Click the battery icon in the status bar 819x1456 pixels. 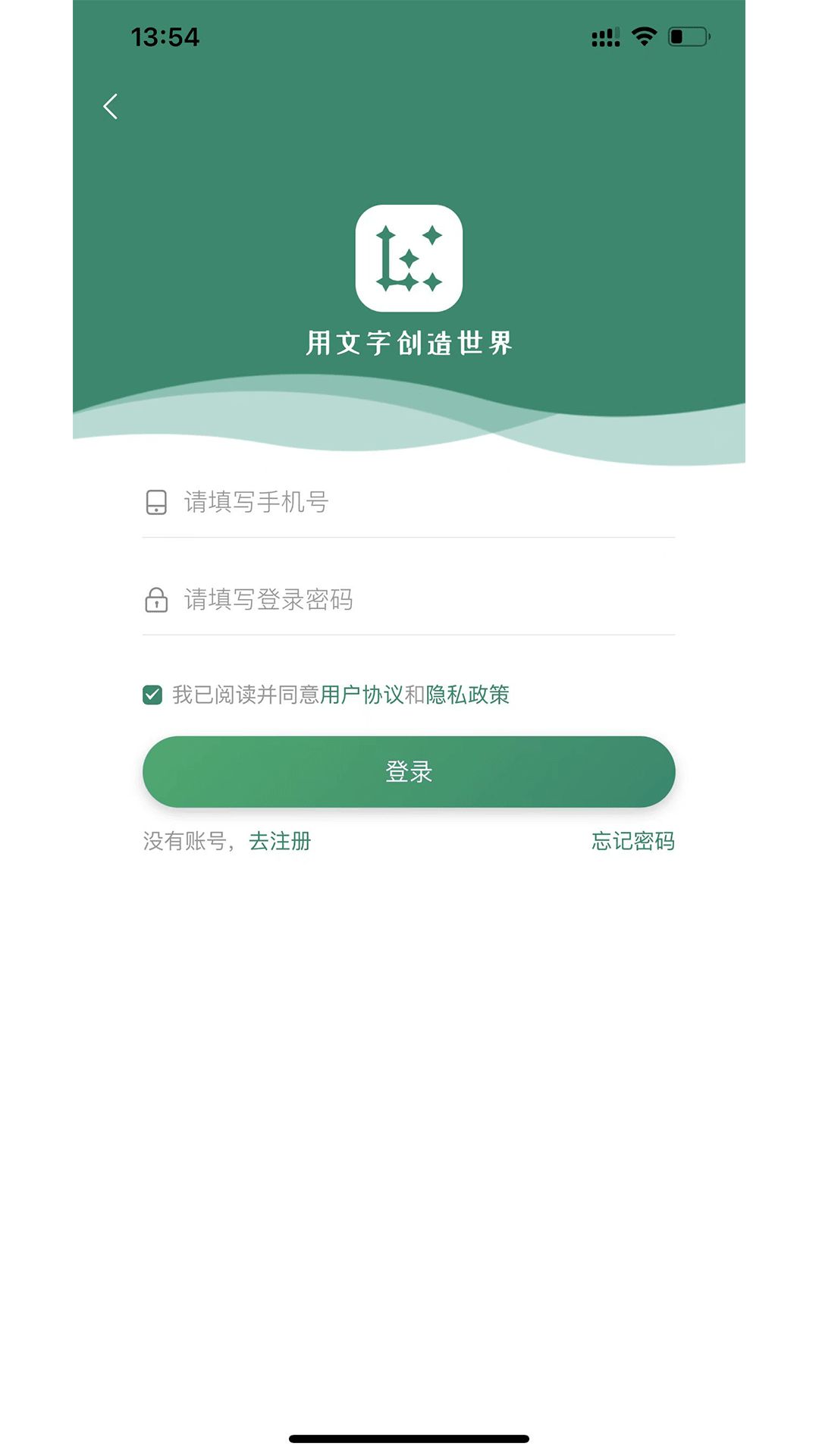pyautogui.click(x=689, y=36)
